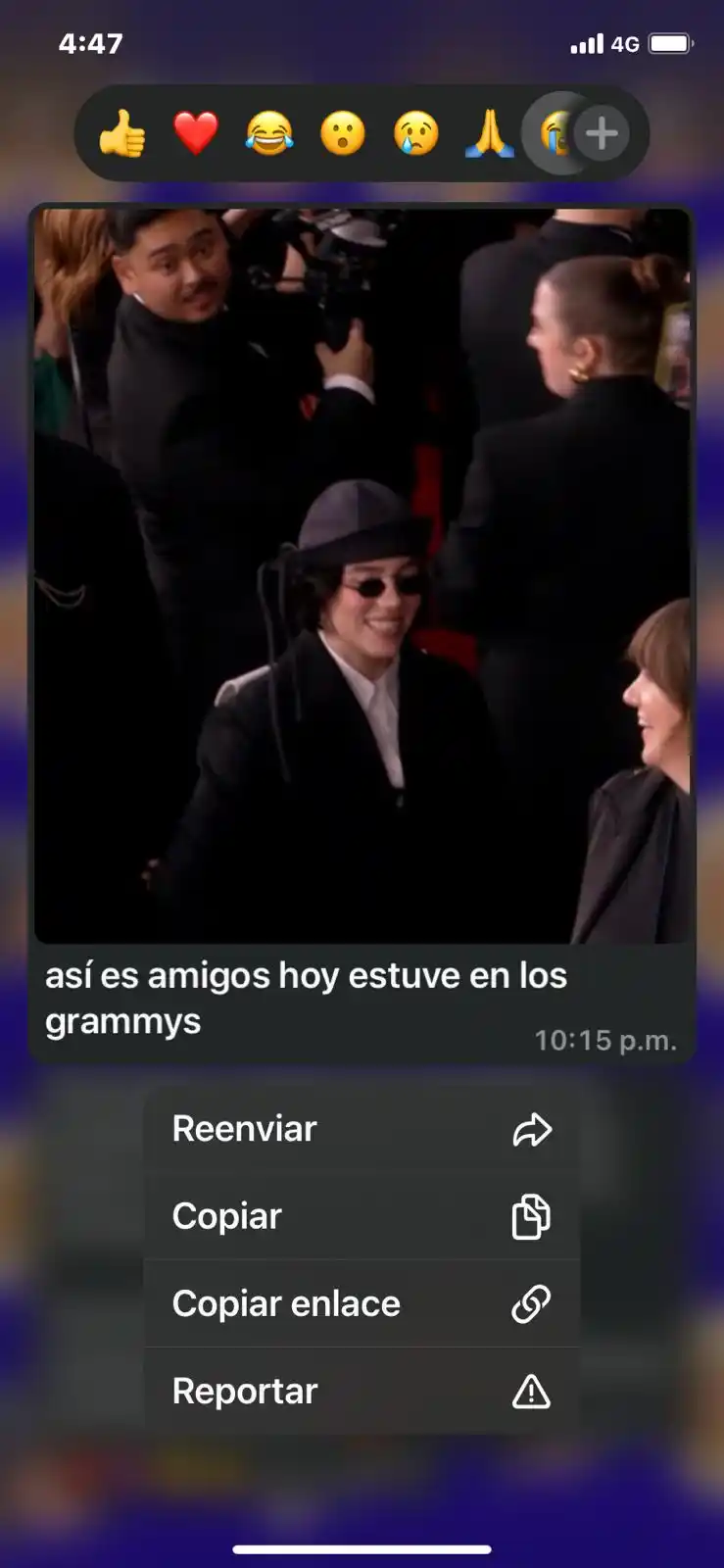The image size is (724, 1568).
Task: React with the crying face emoji
Action: click(415, 133)
